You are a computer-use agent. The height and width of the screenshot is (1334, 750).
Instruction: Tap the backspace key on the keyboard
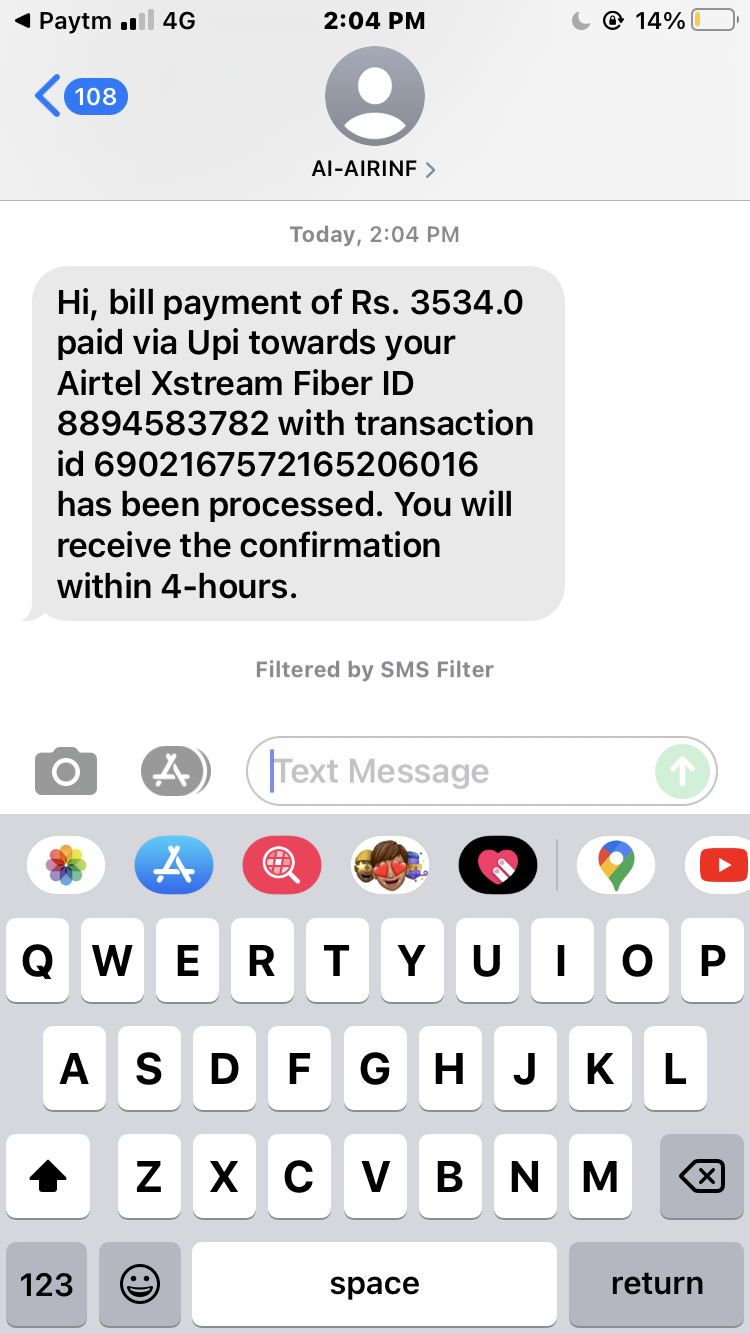[702, 1178]
